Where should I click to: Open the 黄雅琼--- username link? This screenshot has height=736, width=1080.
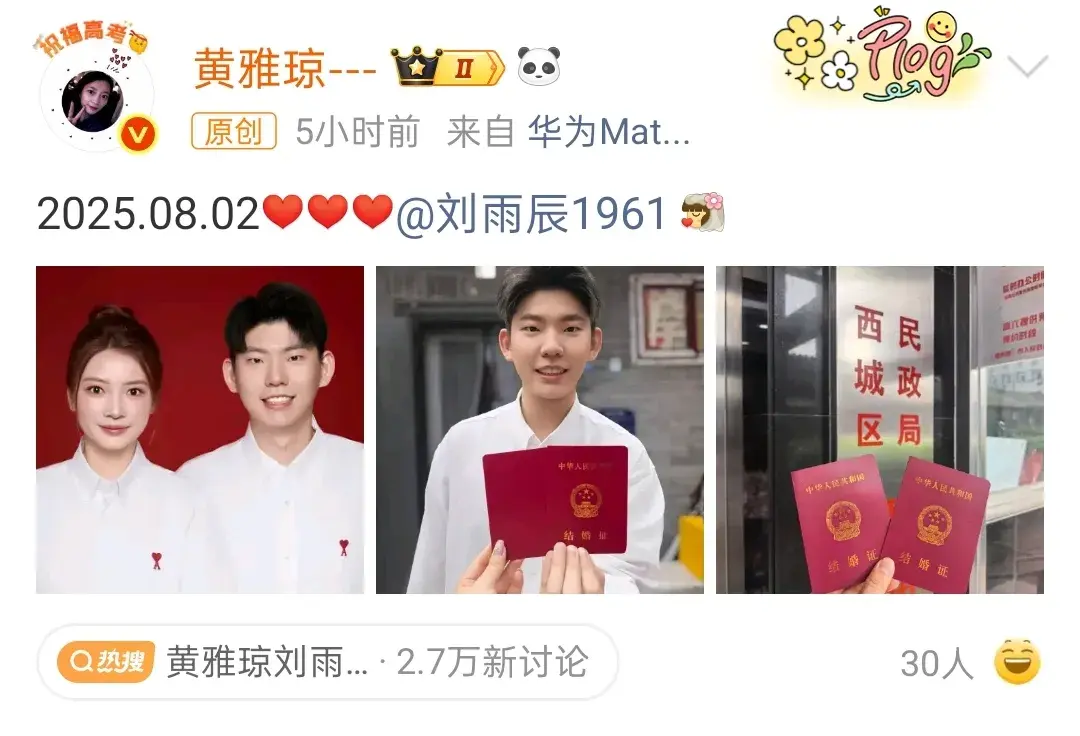point(285,68)
